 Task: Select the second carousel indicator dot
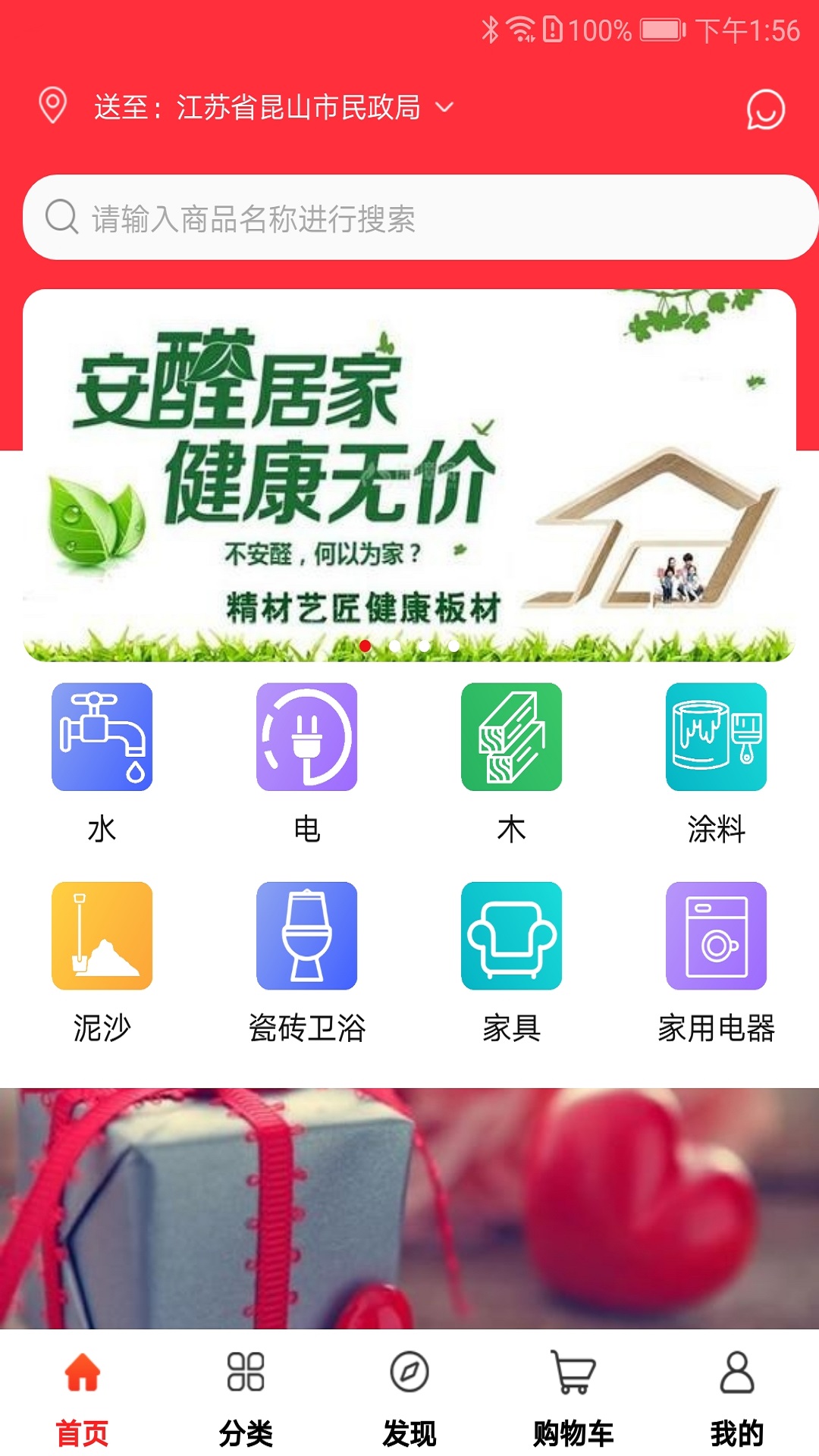[394, 645]
